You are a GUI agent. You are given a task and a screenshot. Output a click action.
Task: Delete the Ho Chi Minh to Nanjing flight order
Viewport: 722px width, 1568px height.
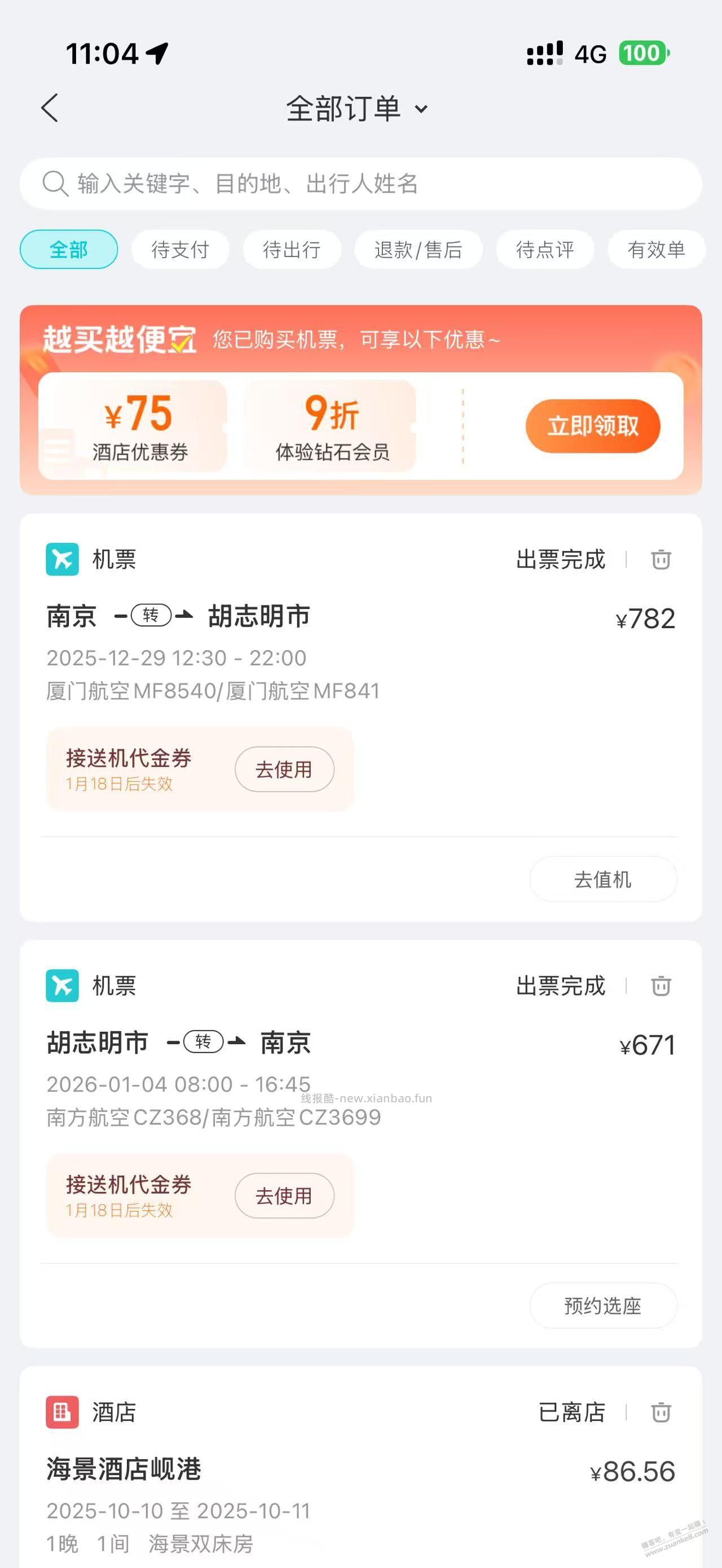tap(661, 987)
